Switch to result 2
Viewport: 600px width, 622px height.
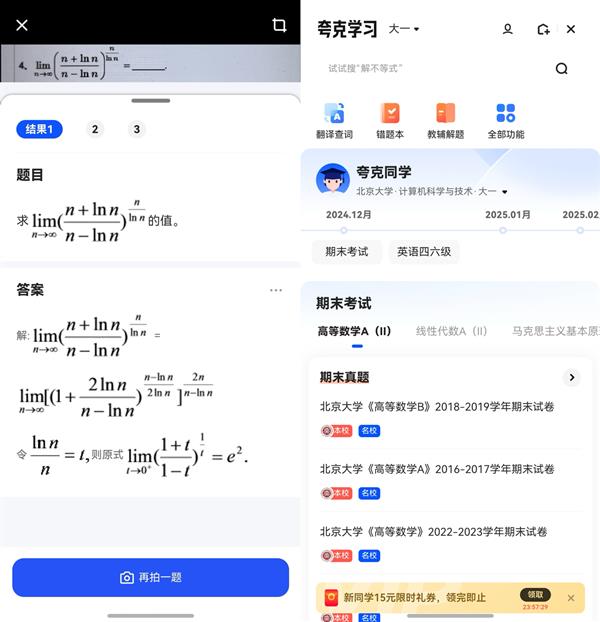point(95,129)
